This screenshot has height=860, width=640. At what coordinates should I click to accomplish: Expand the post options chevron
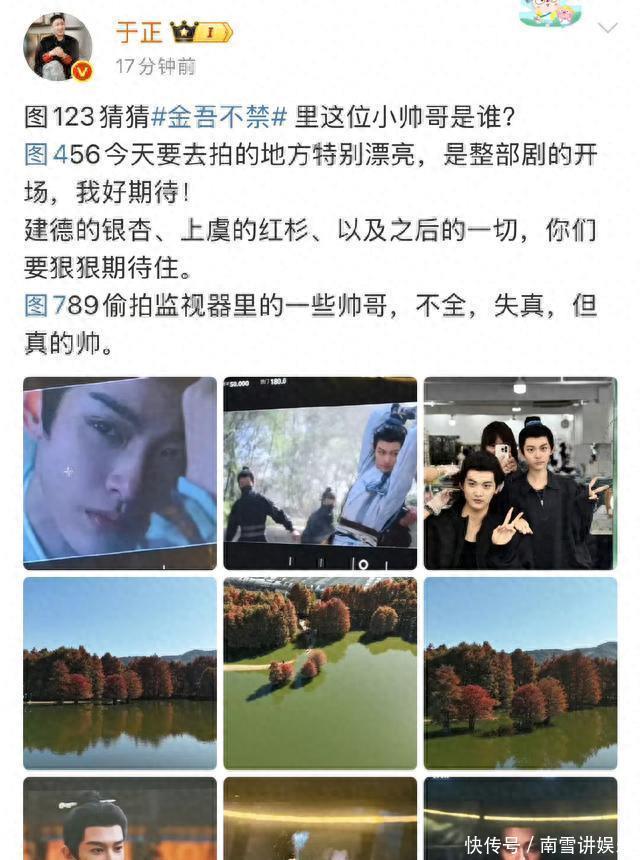point(606,28)
